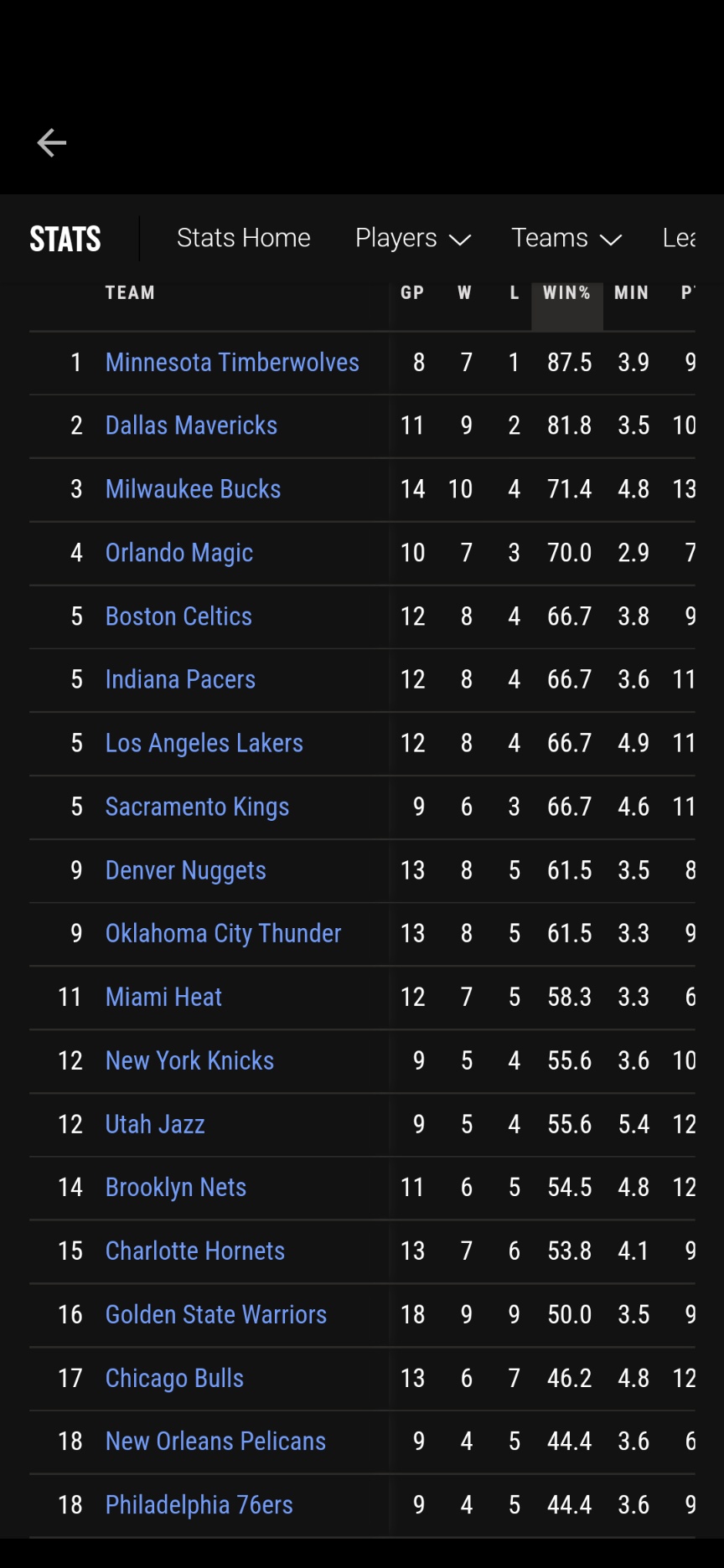
Task: View Milwaukee Bucks team stats
Action: click(193, 489)
